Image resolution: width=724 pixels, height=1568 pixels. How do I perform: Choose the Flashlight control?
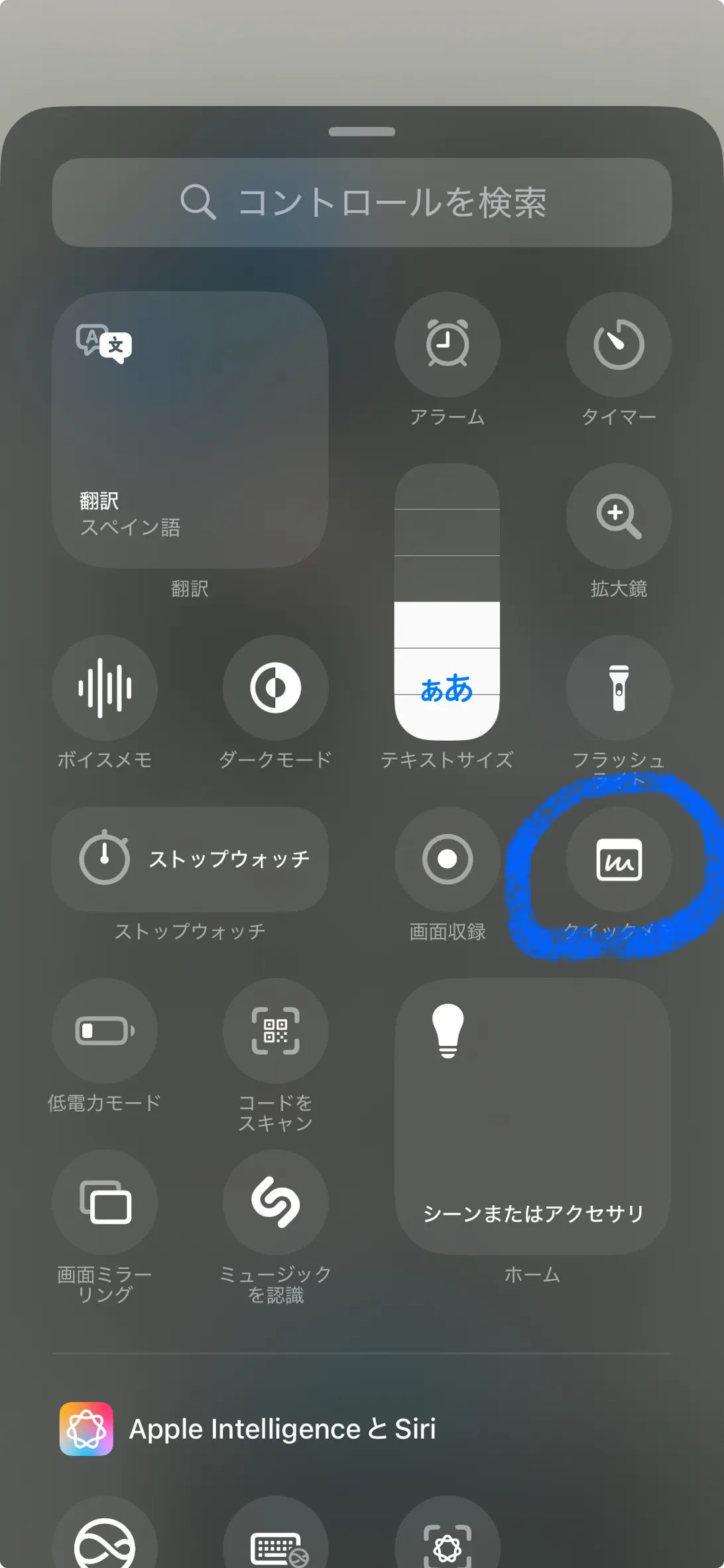point(618,687)
